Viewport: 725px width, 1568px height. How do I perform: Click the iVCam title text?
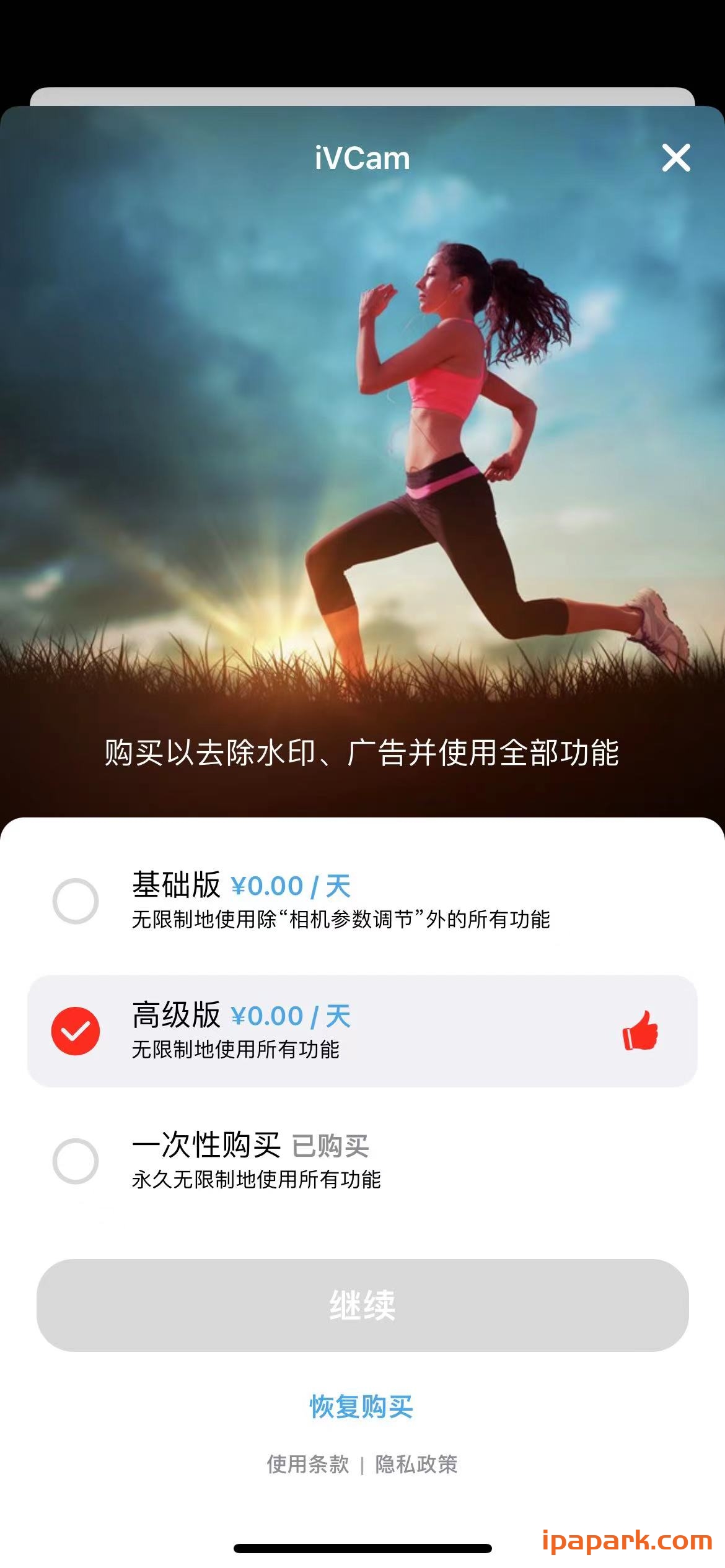(361, 157)
